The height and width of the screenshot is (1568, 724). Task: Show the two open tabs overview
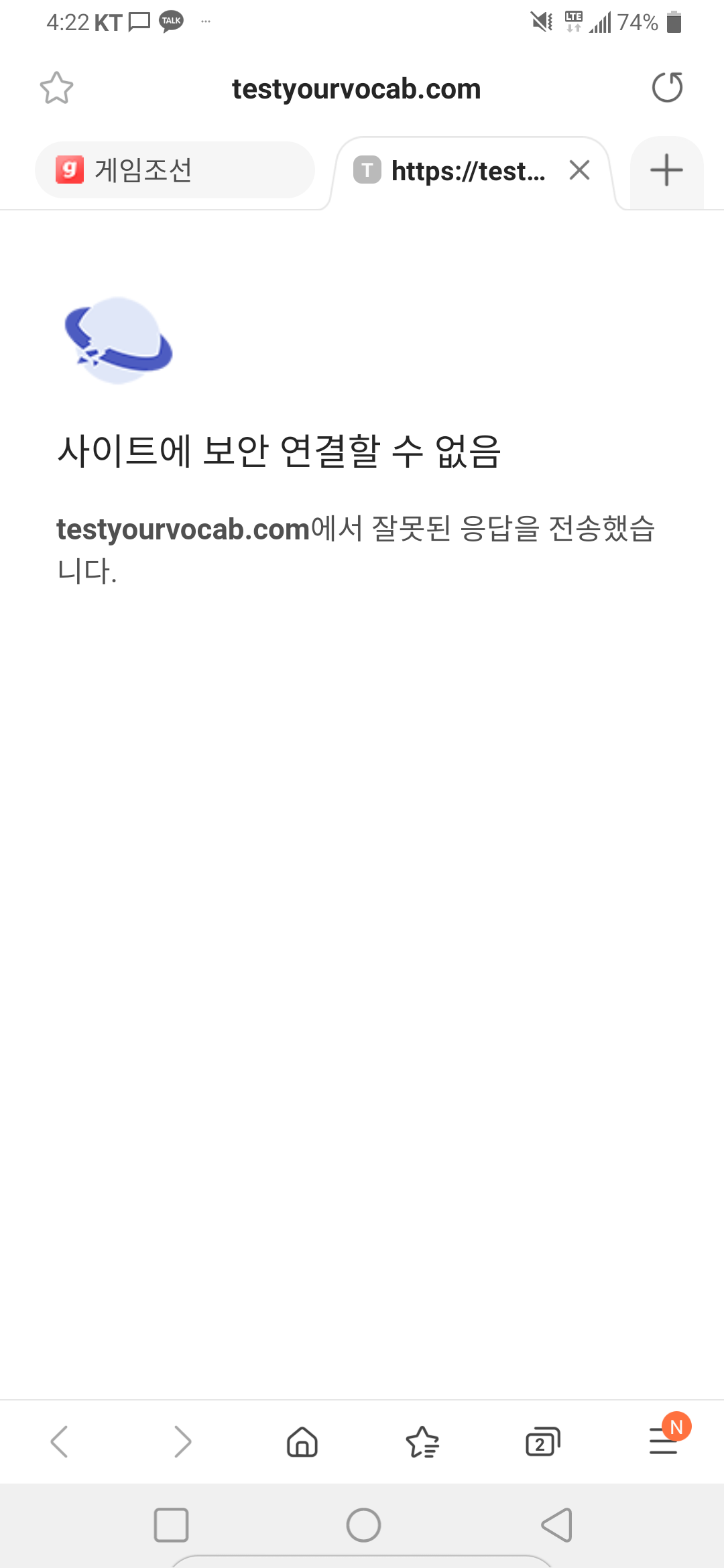click(542, 1441)
